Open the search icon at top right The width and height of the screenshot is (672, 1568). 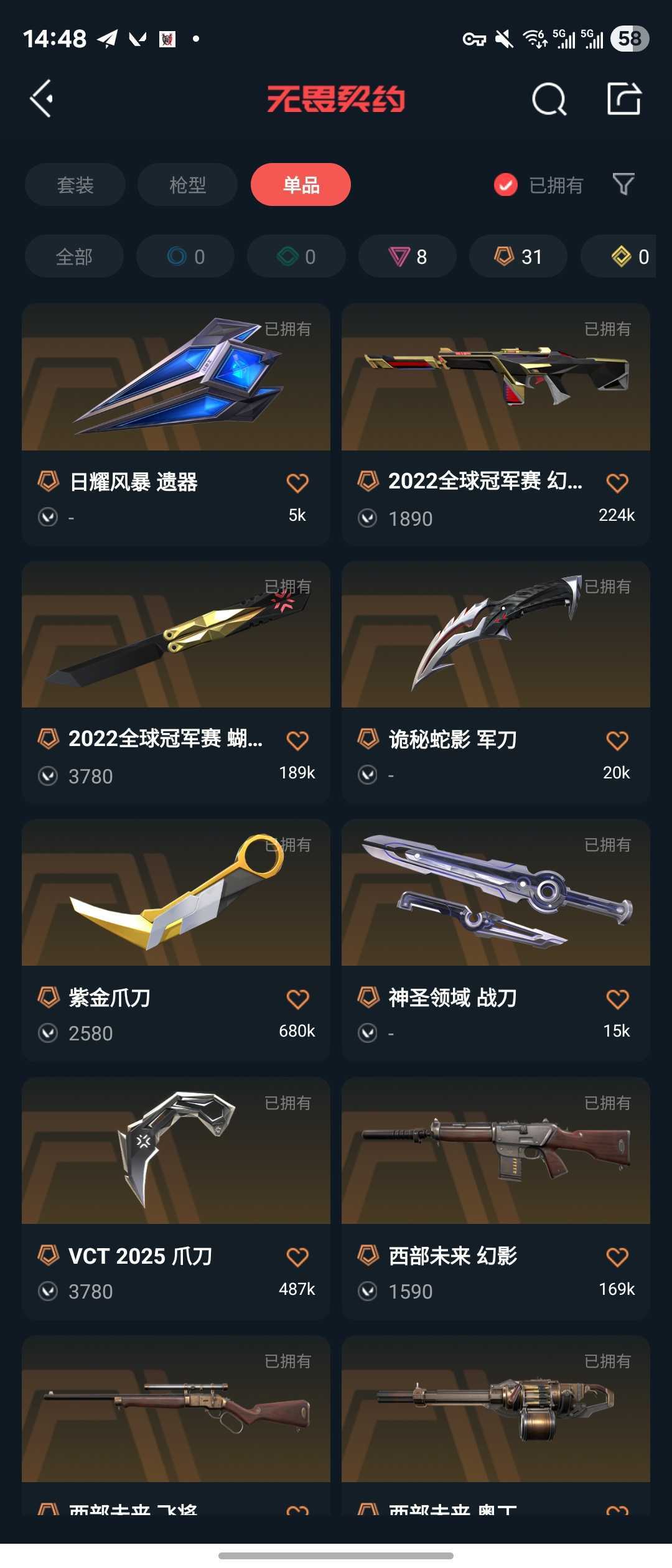[550, 100]
